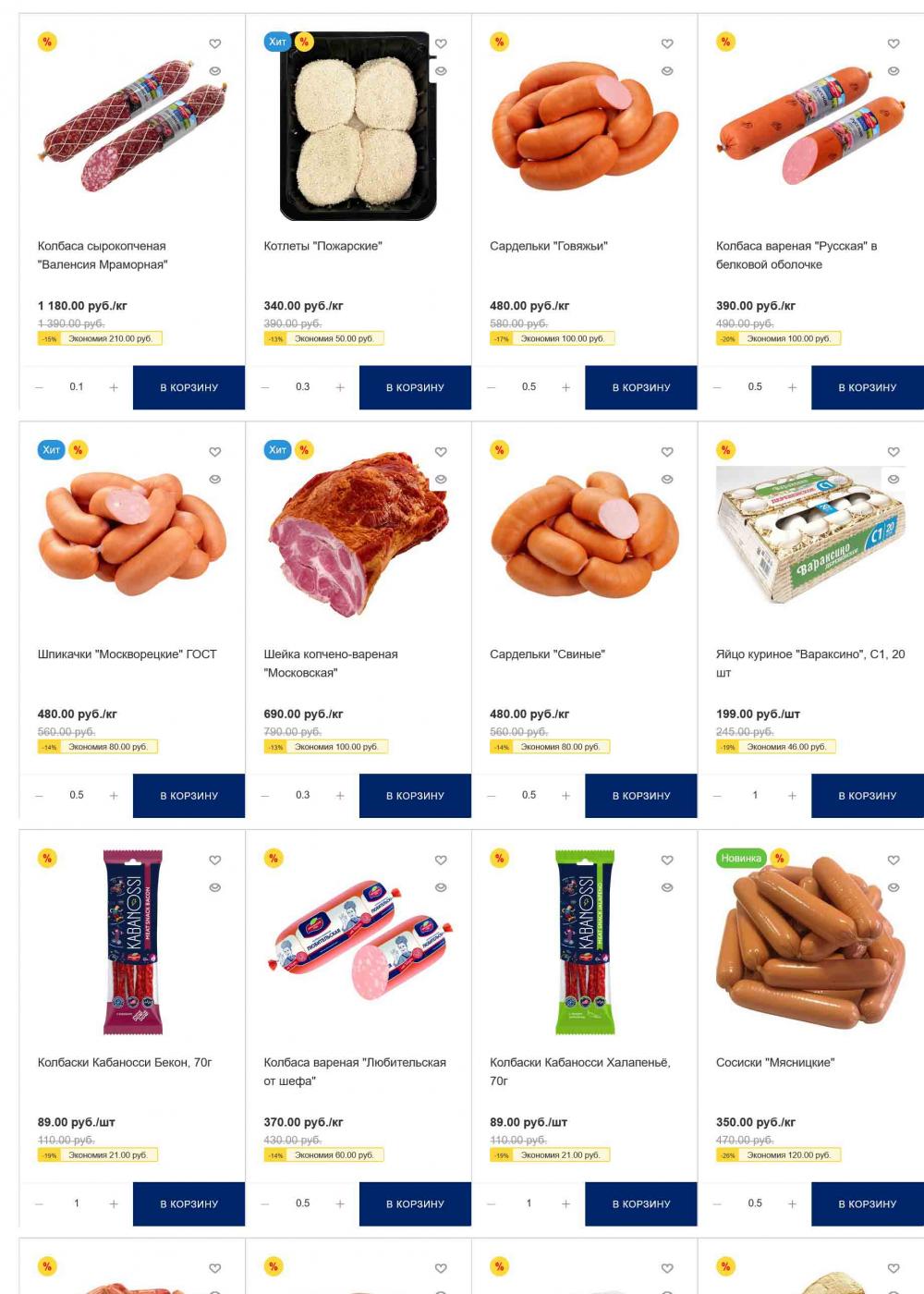Quick view Сосиски Мясницкие with eye icon

pyautogui.click(x=894, y=887)
